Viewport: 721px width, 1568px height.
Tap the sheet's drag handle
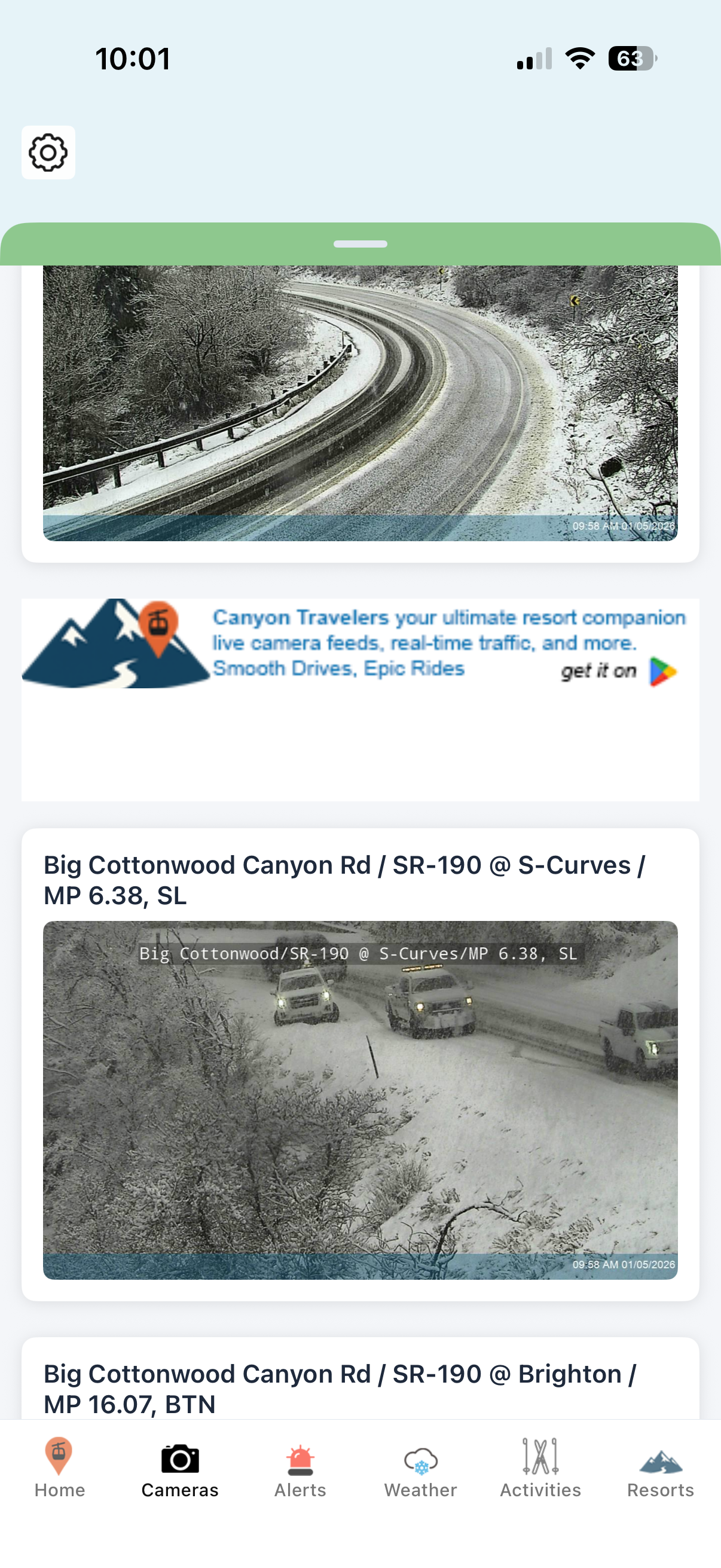360,244
